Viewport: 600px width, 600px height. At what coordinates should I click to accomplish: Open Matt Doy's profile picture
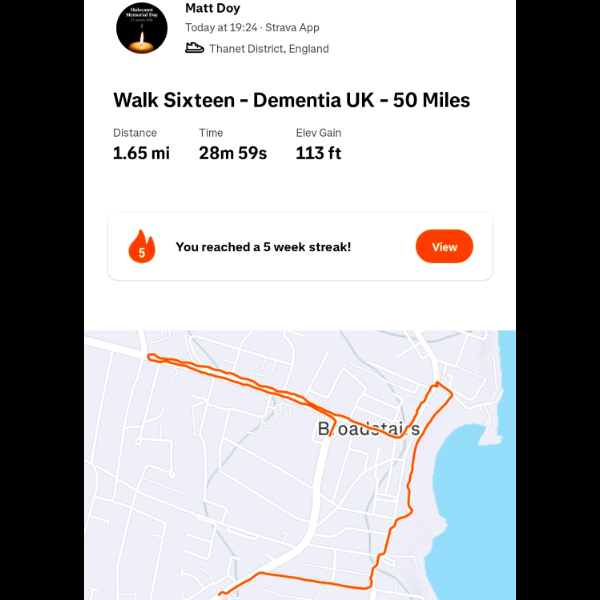coord(141,28)
